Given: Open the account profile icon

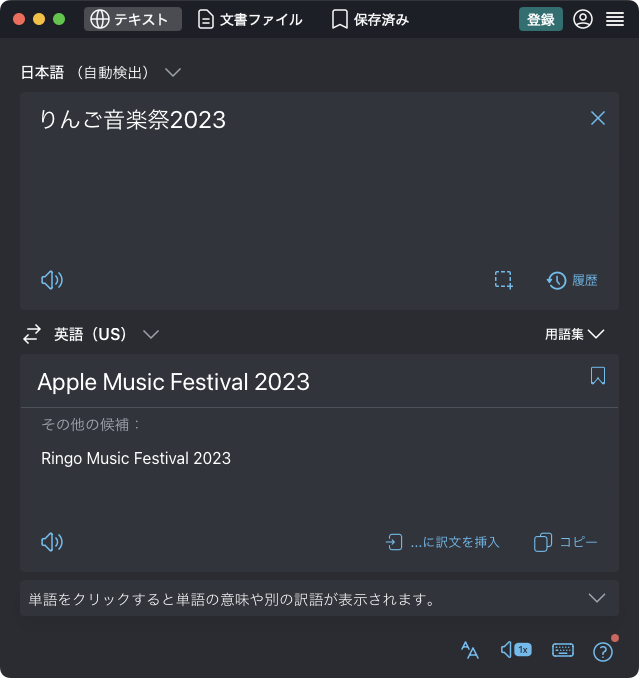Looking at the screenshot, I should (x=583, y=19).
